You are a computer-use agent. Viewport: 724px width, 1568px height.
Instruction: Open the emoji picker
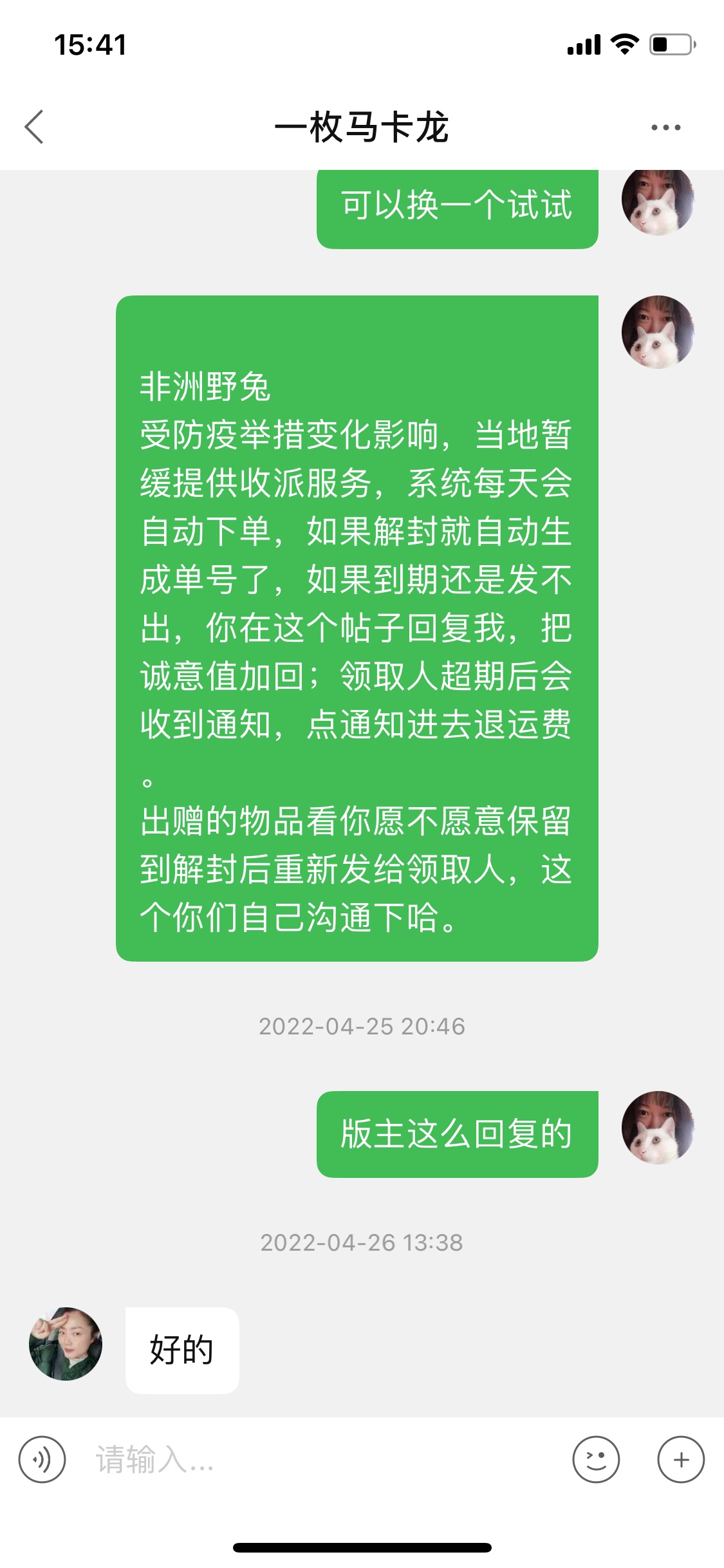(x=596, y=1459)
